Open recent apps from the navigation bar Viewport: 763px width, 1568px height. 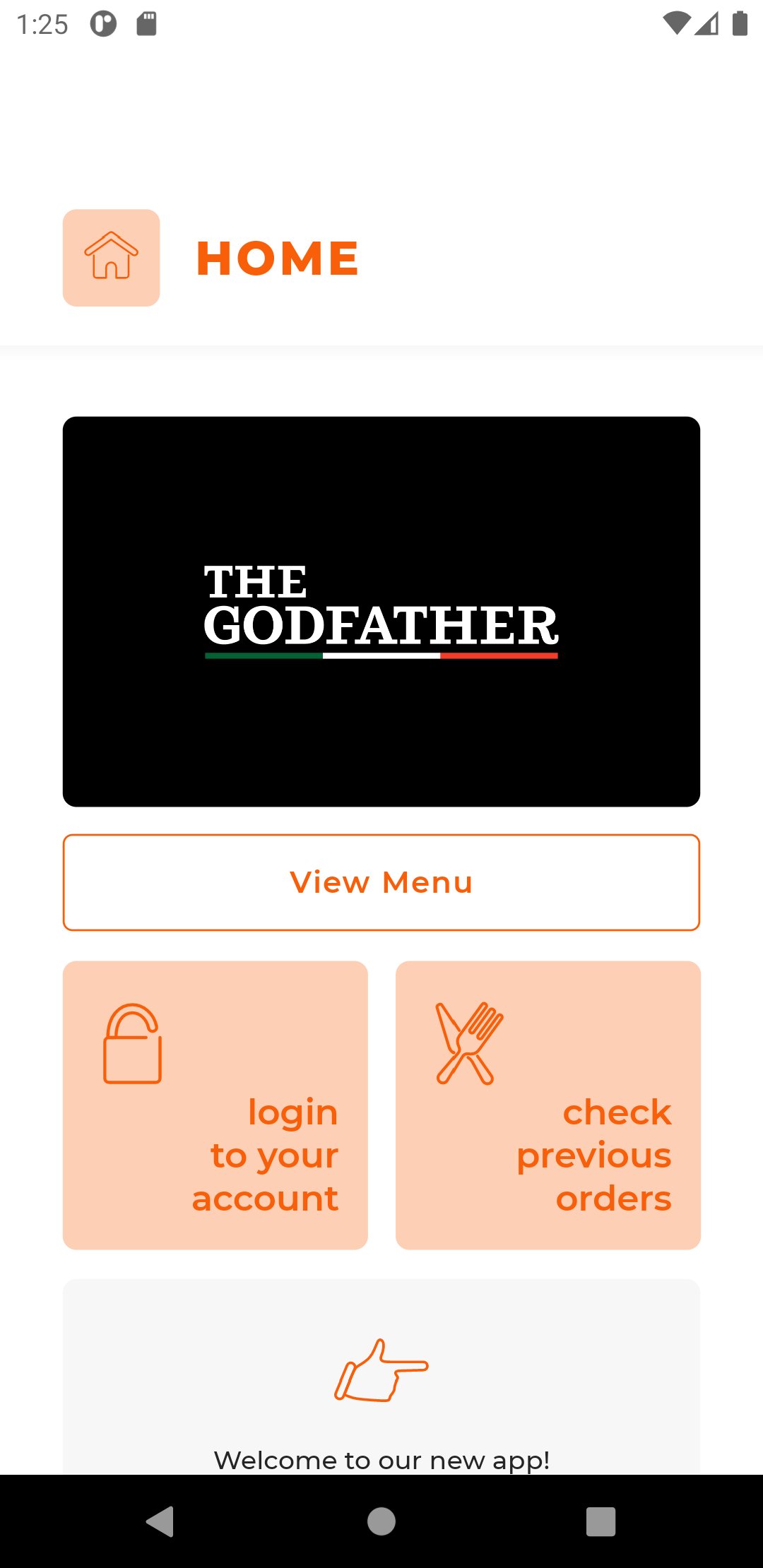tap(601, 1521)
